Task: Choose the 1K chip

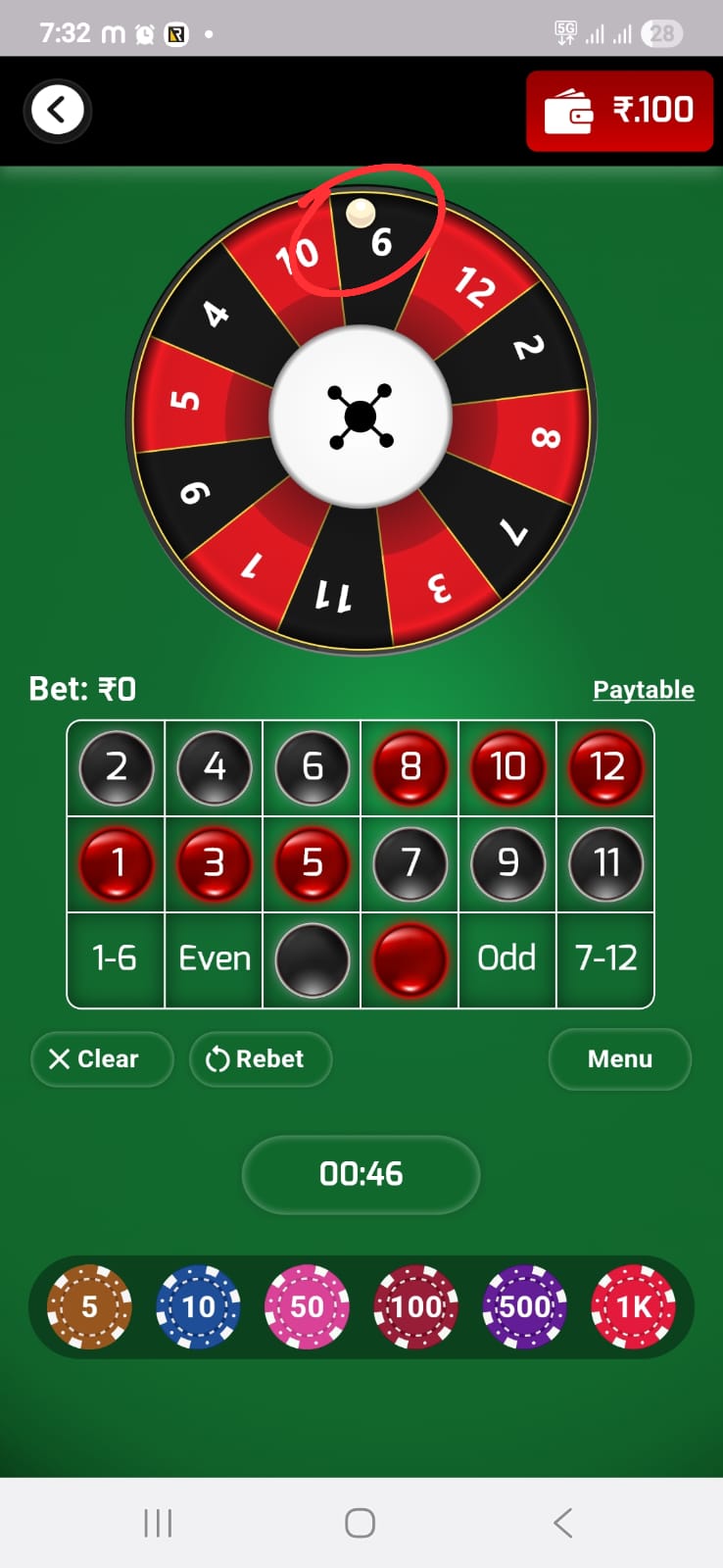Action: pos(634,1306)
